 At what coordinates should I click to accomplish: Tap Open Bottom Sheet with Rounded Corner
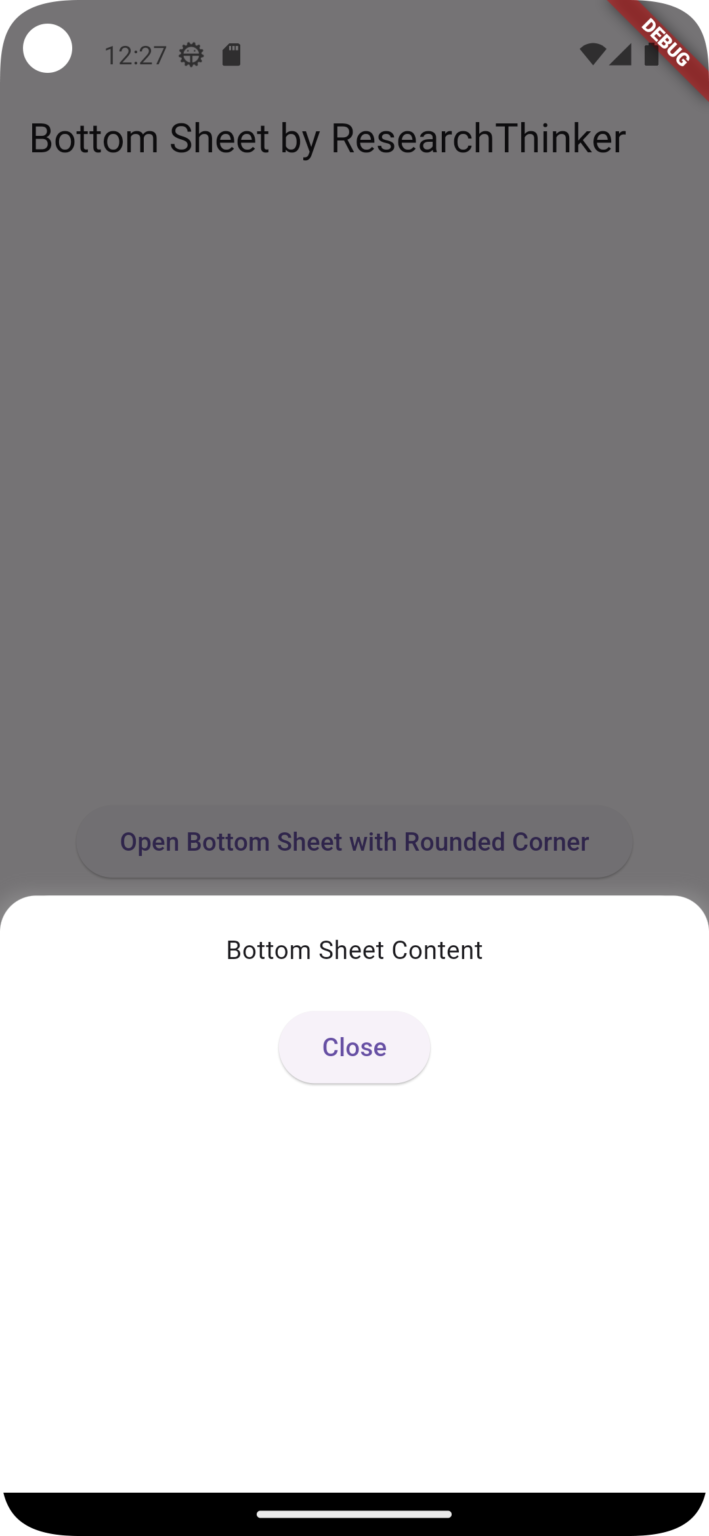354,842
